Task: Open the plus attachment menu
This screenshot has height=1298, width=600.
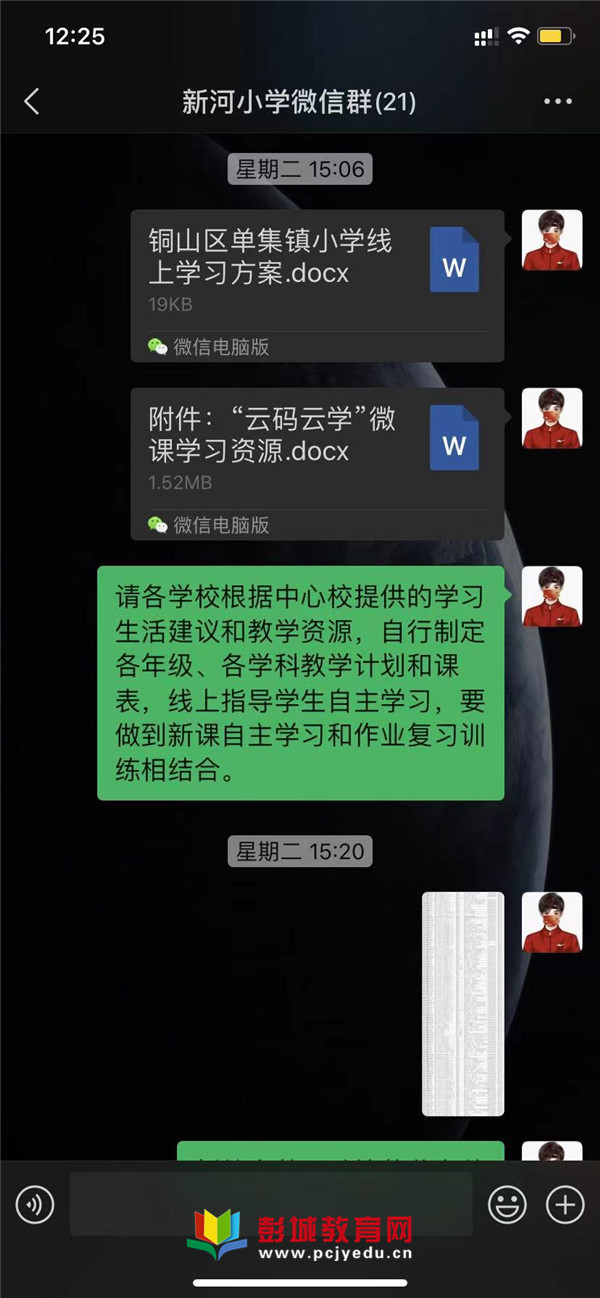Action: coord(565,1205)
